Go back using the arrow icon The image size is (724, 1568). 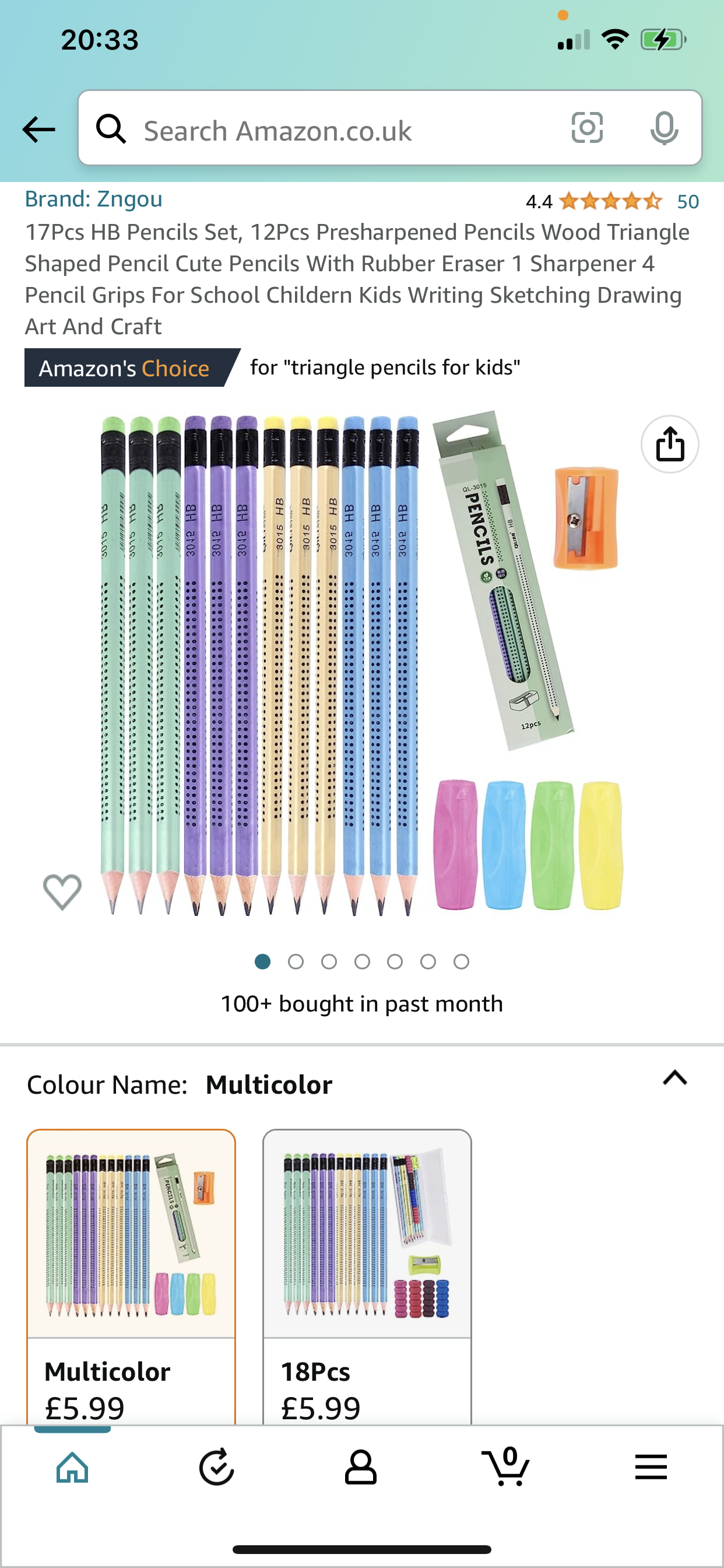coord(39,129)
